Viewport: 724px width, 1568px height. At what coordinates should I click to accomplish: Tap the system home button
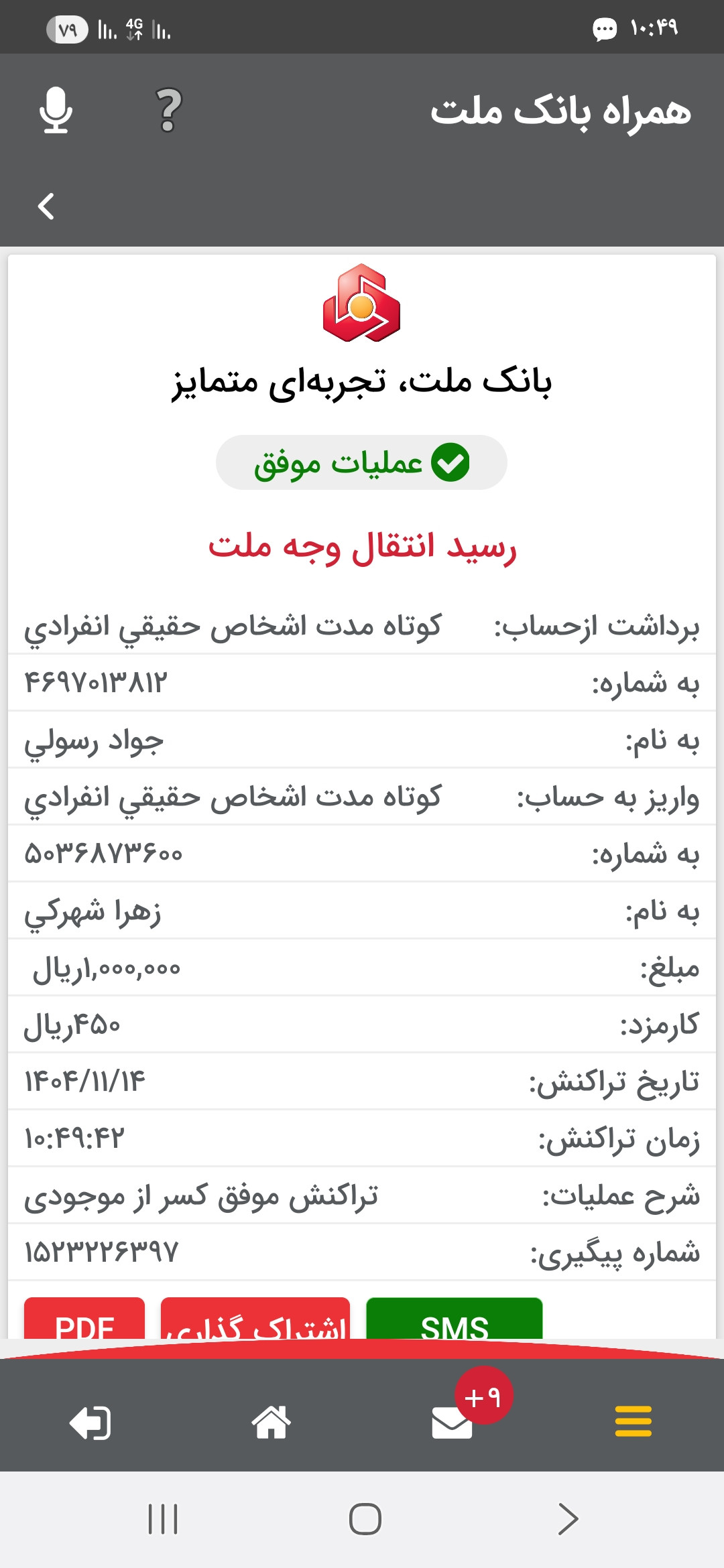click(x=365, y=1519)
